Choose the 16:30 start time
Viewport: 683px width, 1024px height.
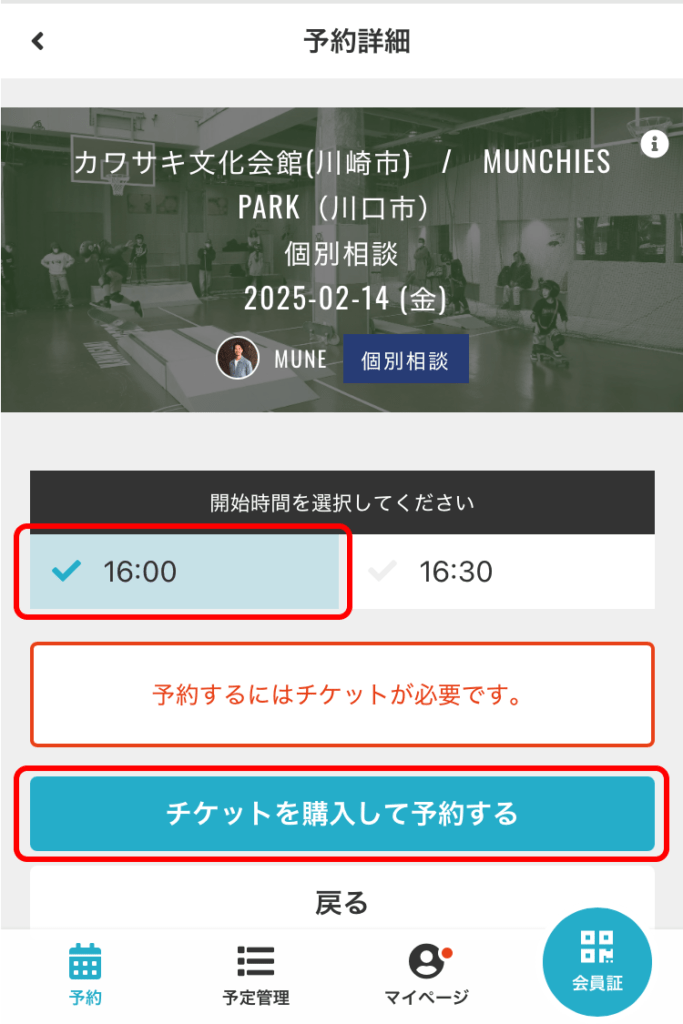pyautogui.click(x=498, y=572)
